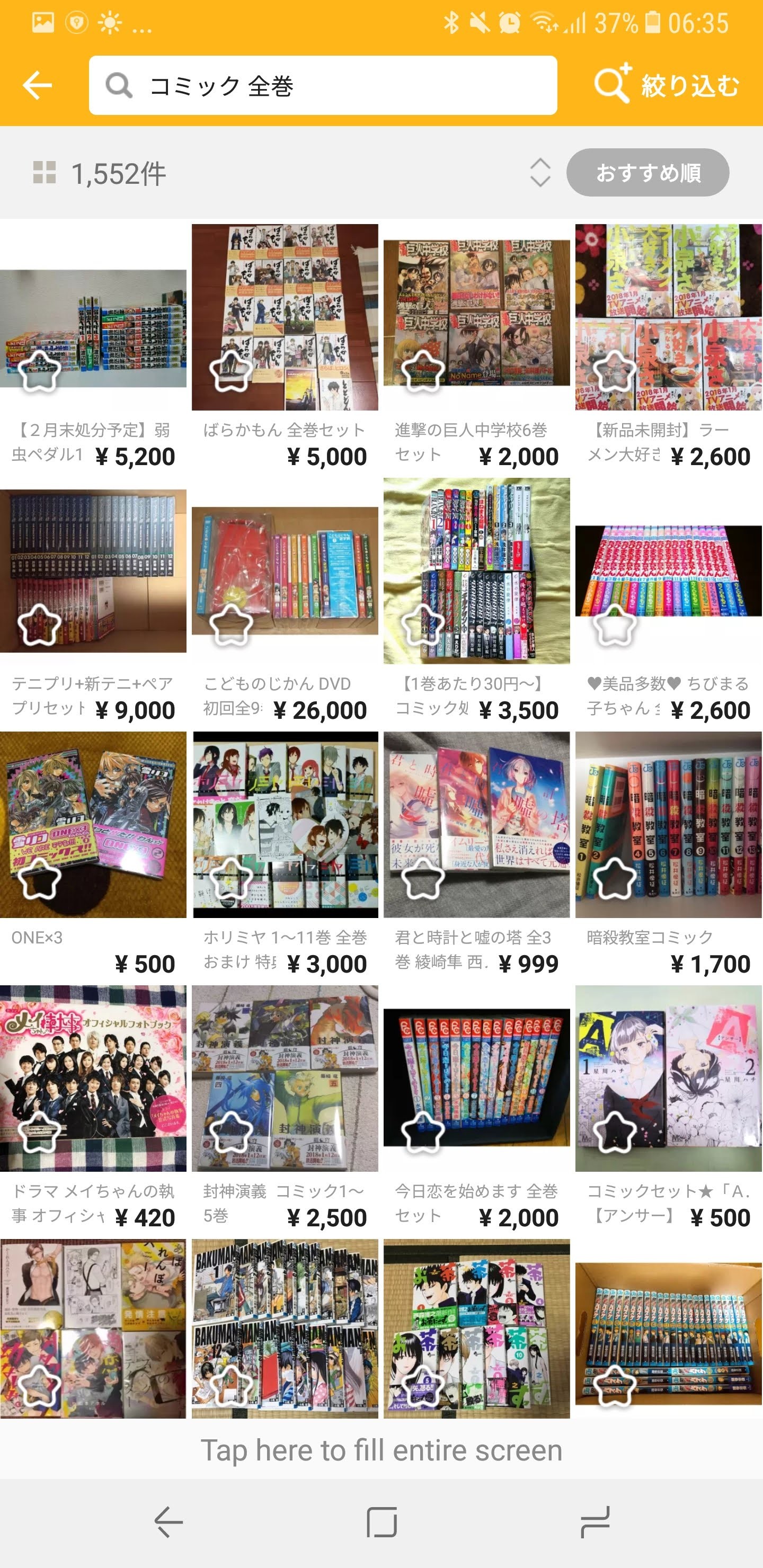The width and height of the screenshot is (763, 1568).
Task: Open the テニプリ+新テニ set listing
Action: pos(93,571)
